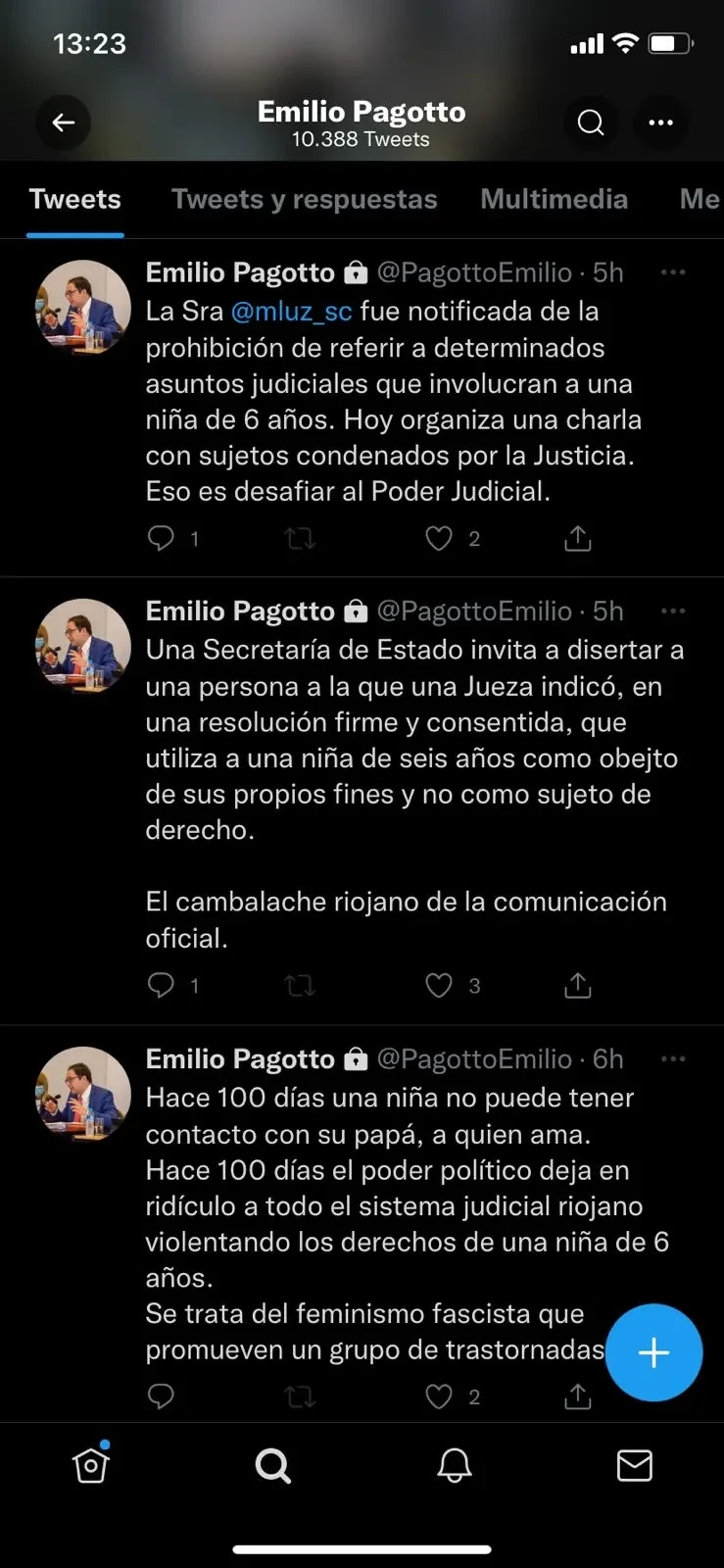The image size is (724, 1568).
Task: Share the tweet ending with Poder Judicial
Action: [x=578, y=538]
